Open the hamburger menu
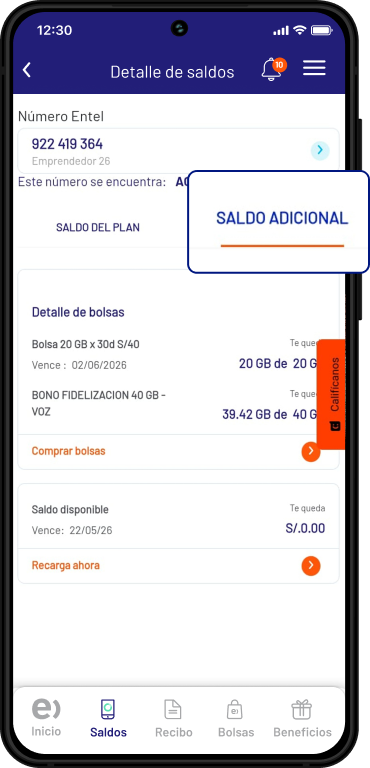Viewport: 370px width, 768px height. point(314,68)
